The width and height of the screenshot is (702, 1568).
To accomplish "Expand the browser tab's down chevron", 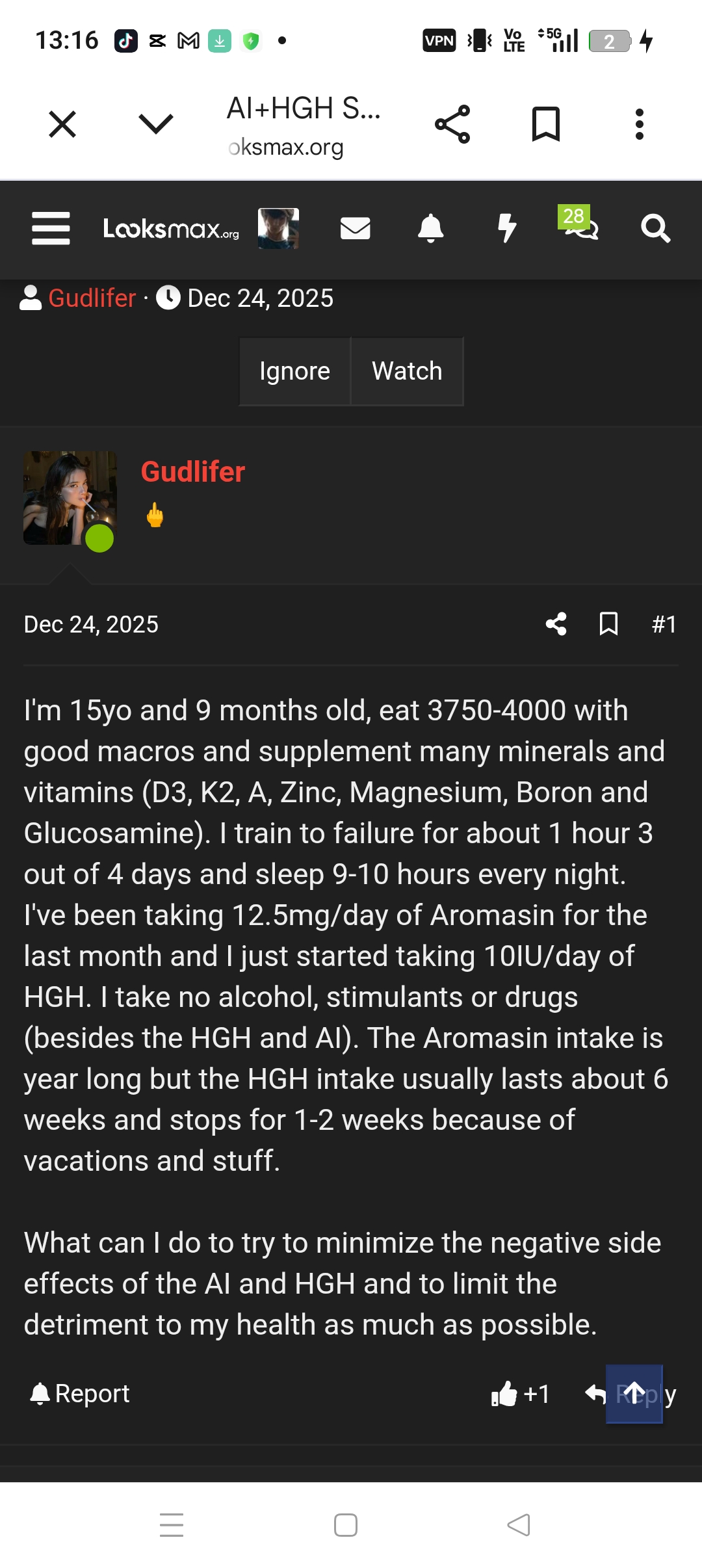I will pyautogui.click(x=156, y=124).
